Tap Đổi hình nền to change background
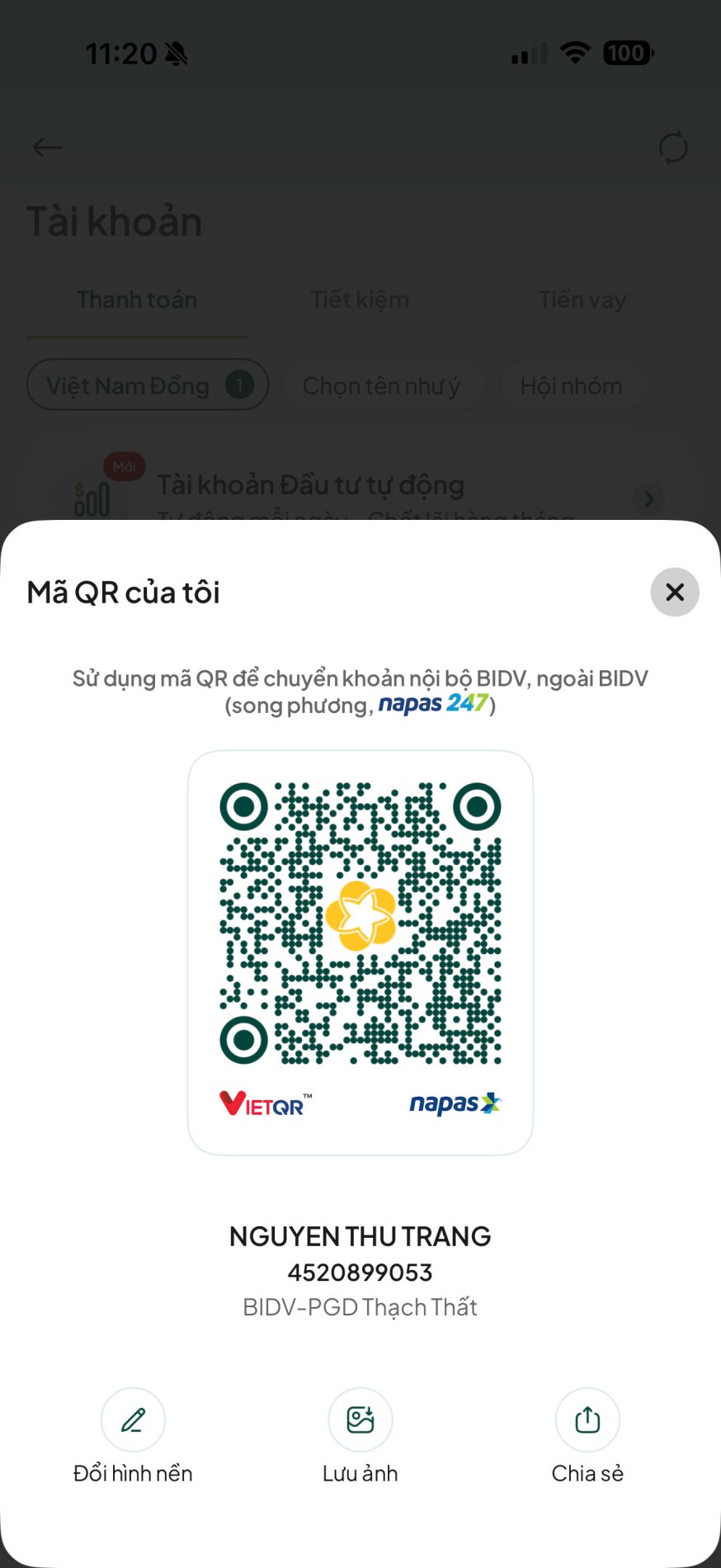The height and width of the screenshot is (1568, 721). tap(133, 1419)
